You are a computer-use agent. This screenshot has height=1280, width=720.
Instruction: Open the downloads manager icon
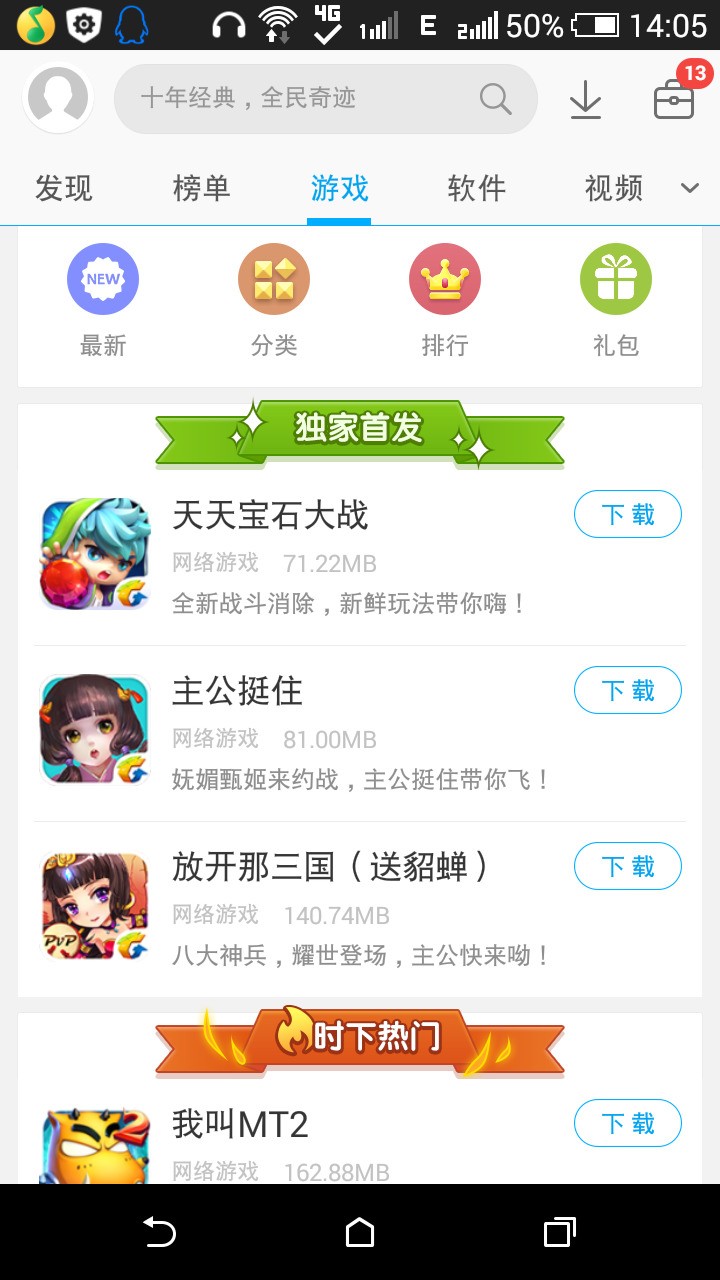coord(585,99)
